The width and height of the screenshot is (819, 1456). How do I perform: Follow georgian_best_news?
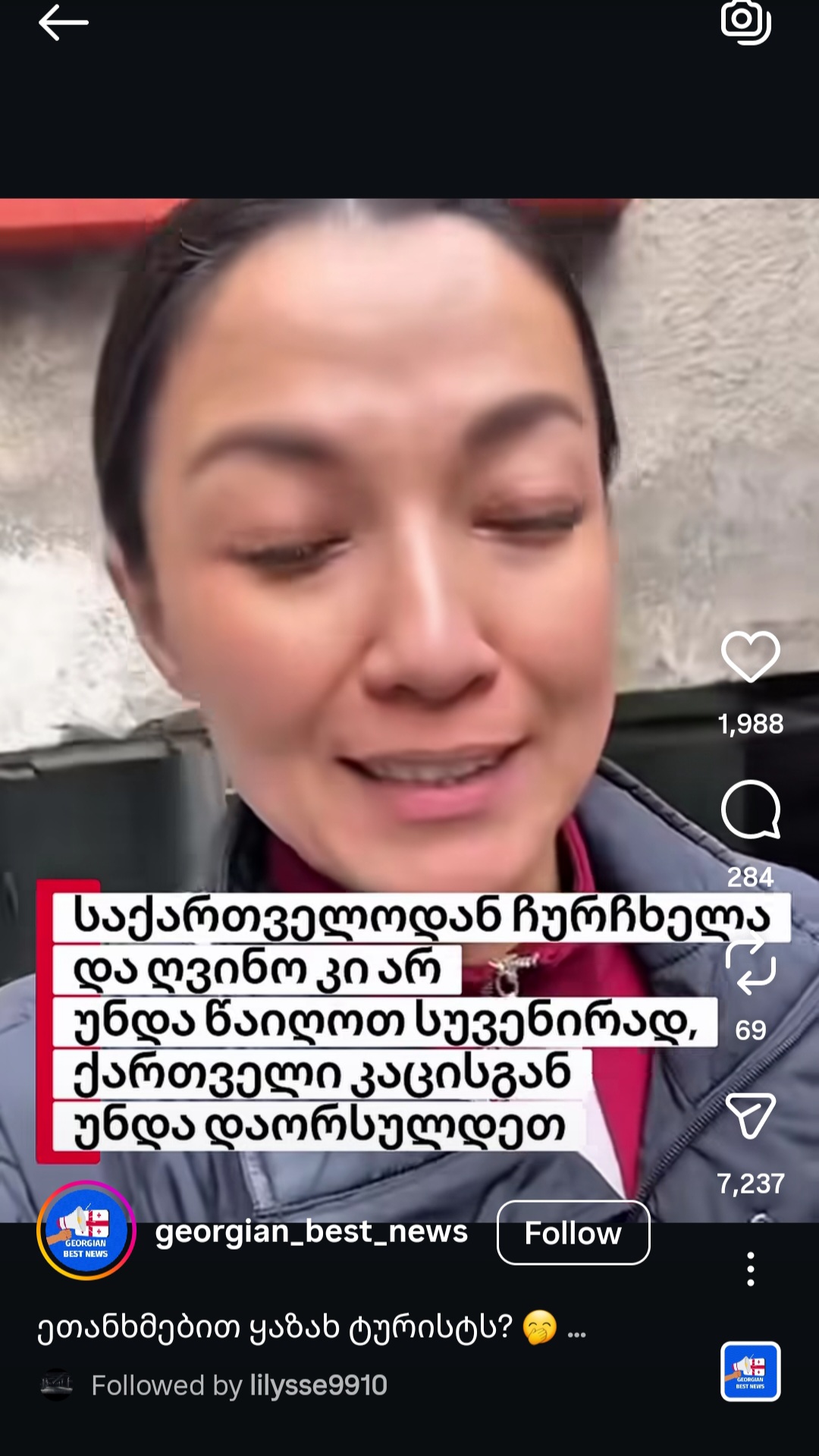click(573, 1233)
